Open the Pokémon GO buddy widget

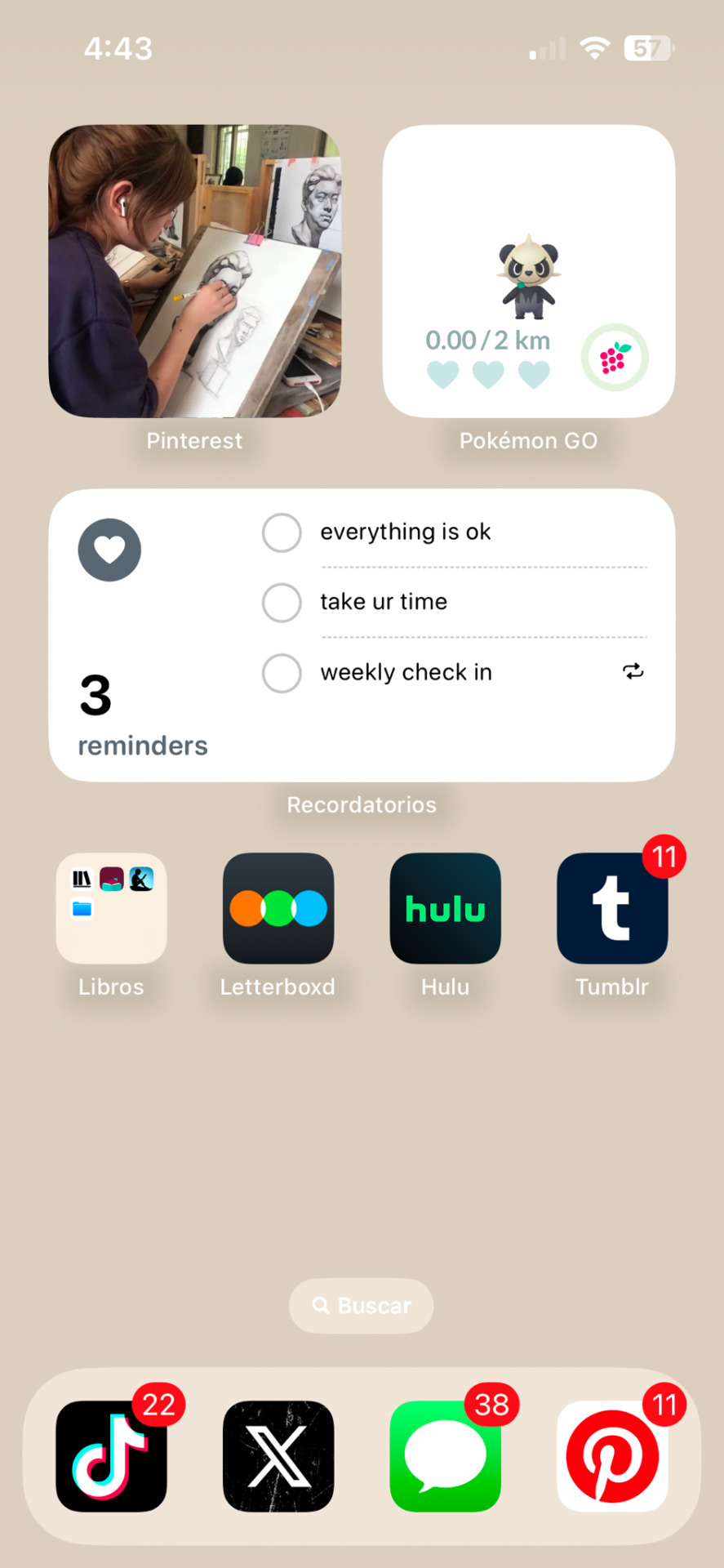click(x=528, y=271)
